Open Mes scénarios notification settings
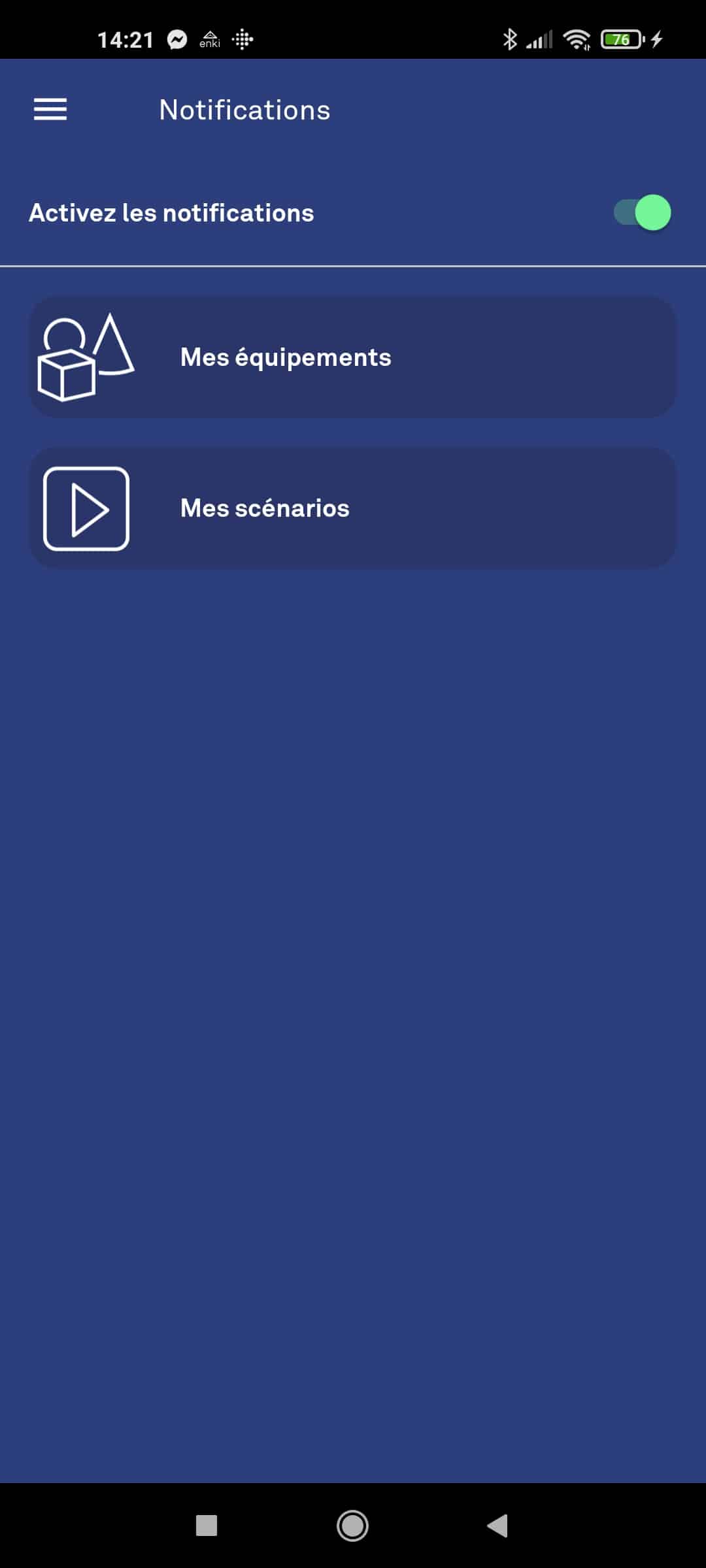 tap(353, 508)
